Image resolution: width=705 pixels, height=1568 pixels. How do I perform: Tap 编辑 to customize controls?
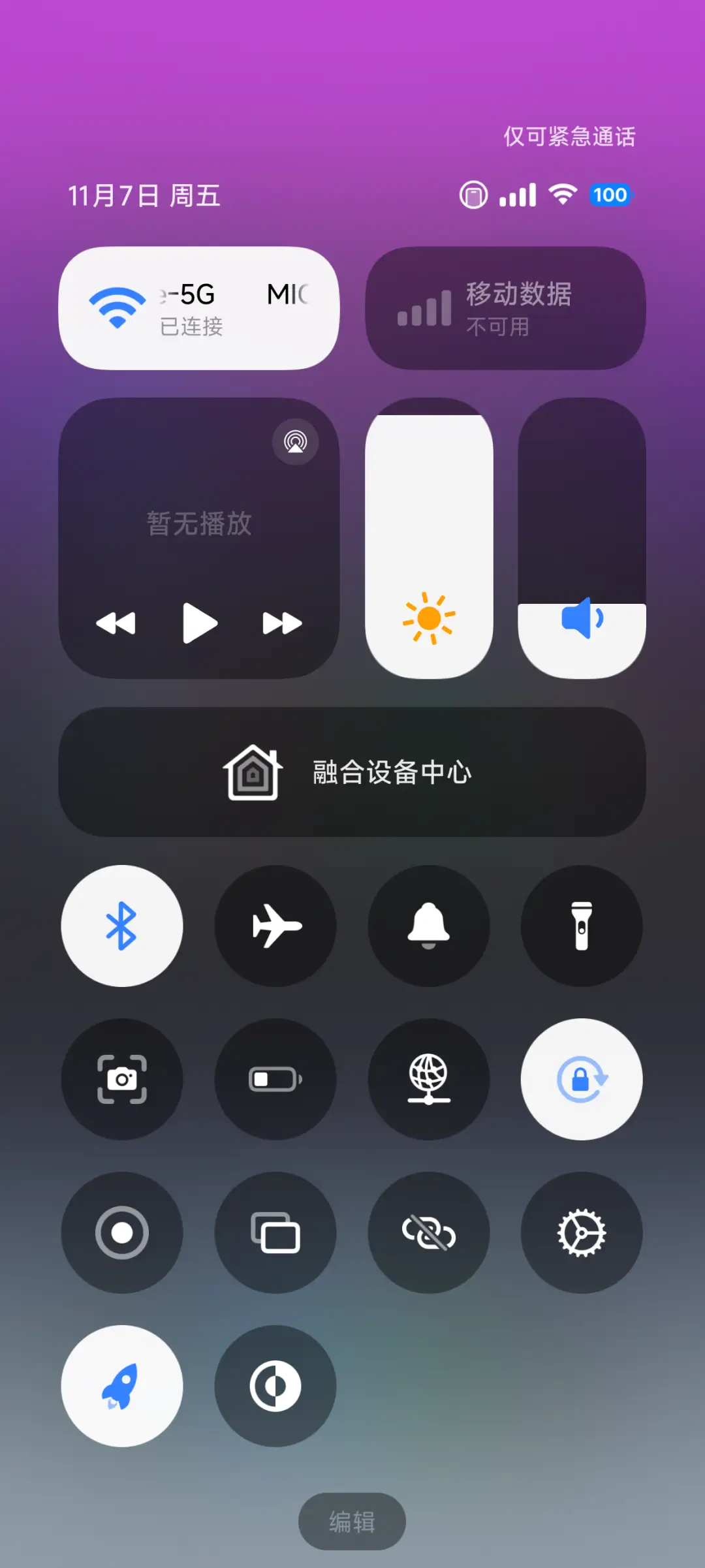(352, 1521)
